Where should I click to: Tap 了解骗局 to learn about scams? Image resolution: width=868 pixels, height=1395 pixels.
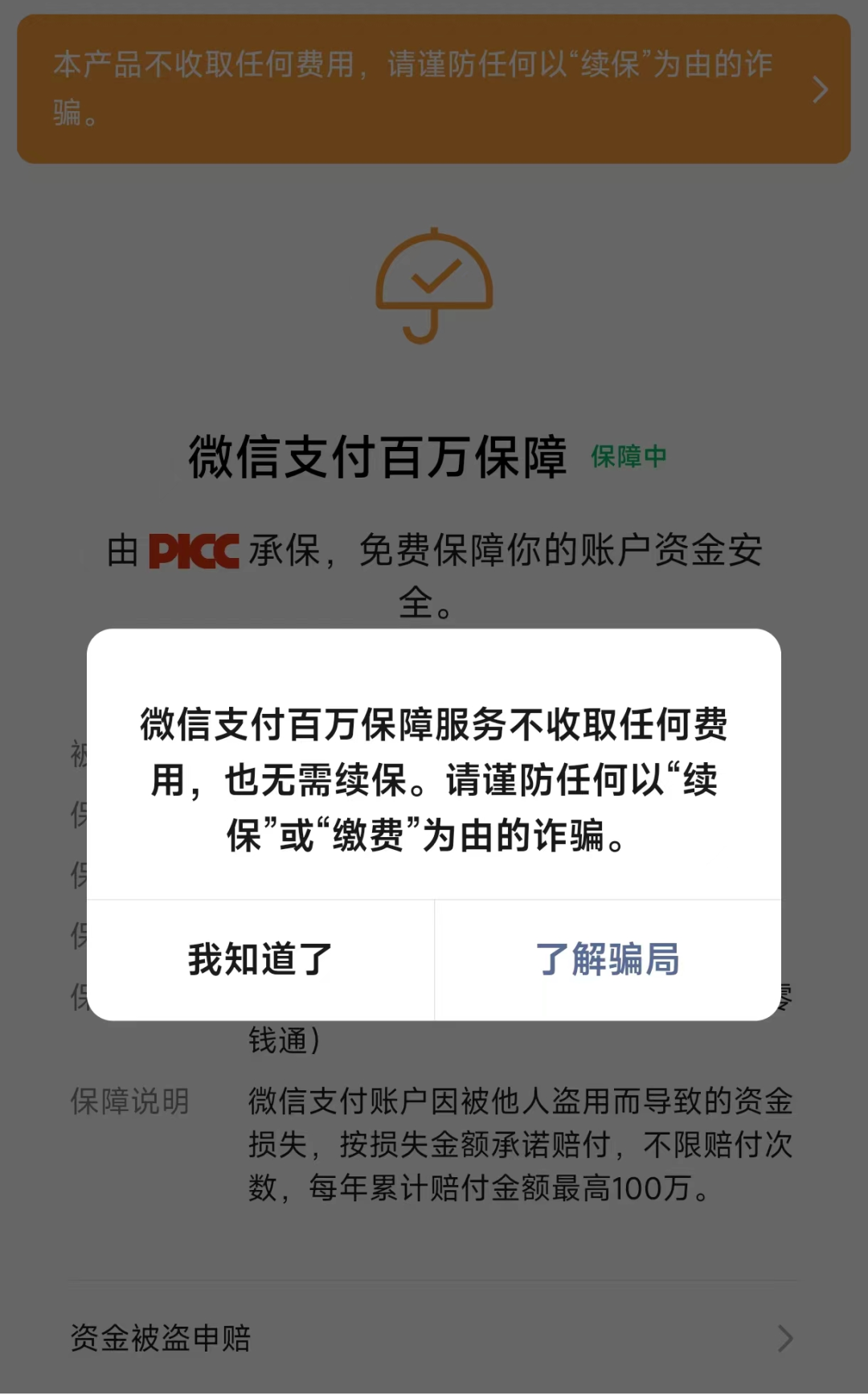pos(608,959)
